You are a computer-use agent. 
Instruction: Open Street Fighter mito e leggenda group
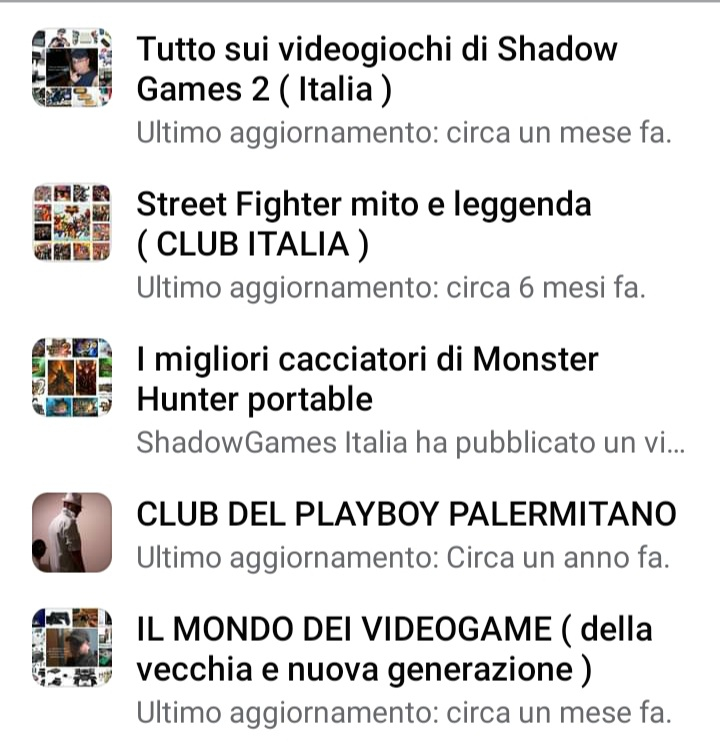click(364, 224)
